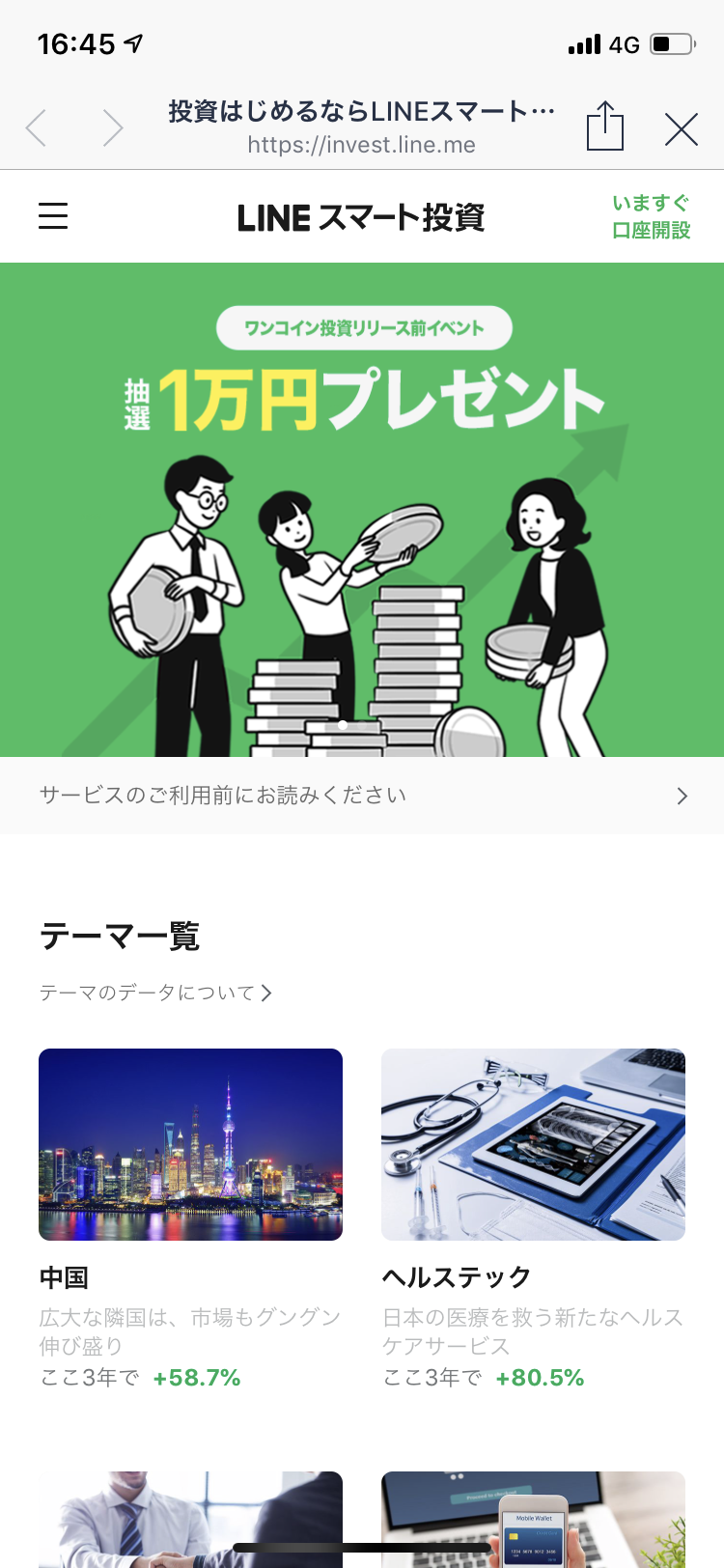The image size is (724, 1568).
Task: Tap いますぐ口座開設 to open an account
Action: click(x=652, y=216)
